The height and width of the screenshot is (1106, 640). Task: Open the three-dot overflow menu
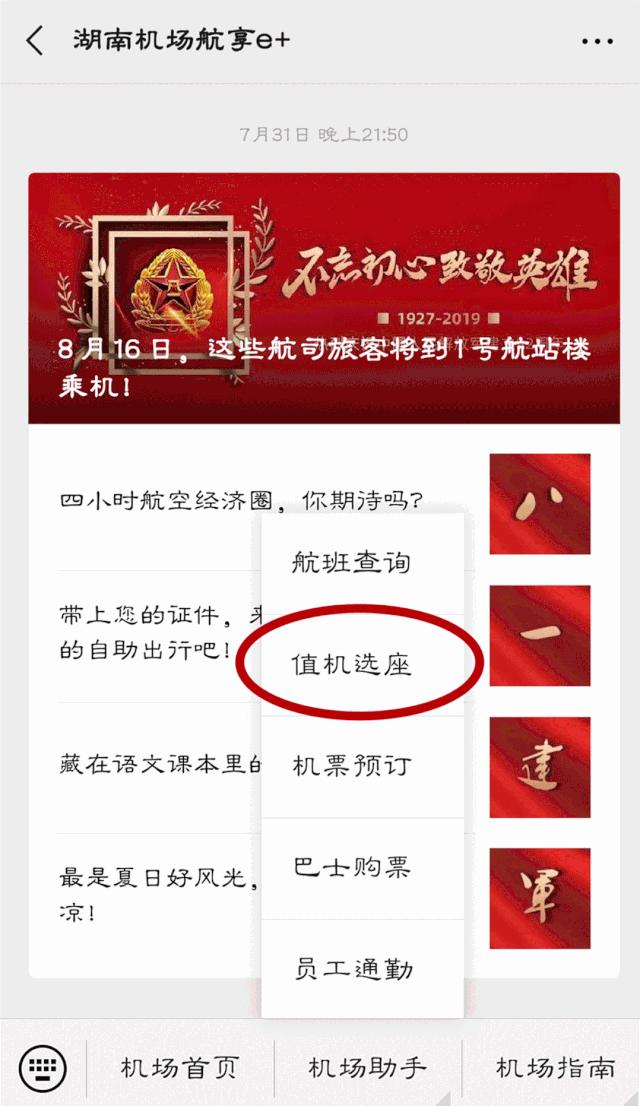pyautogui.click(x=597, y=42)
